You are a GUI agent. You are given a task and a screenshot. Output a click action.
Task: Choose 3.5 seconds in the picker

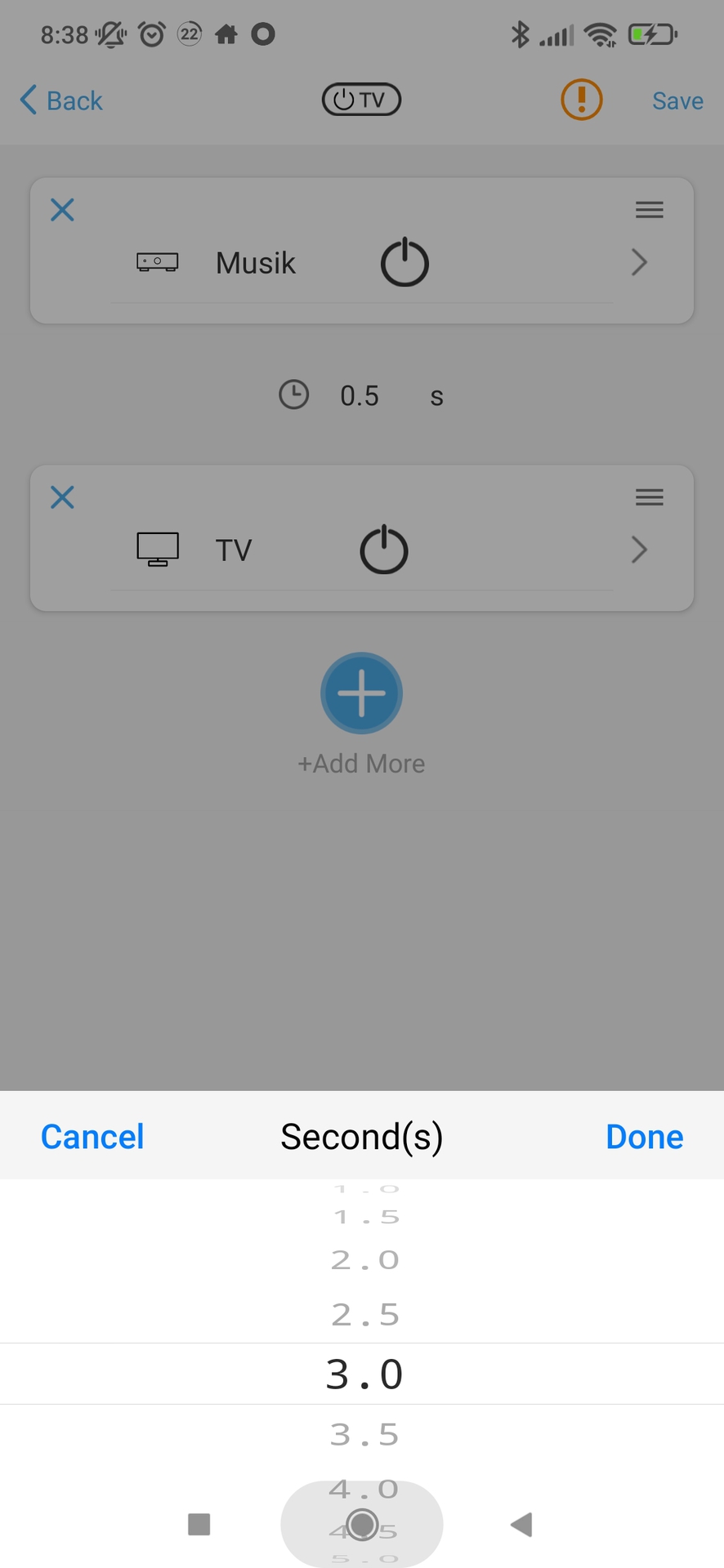(364, 1434)
